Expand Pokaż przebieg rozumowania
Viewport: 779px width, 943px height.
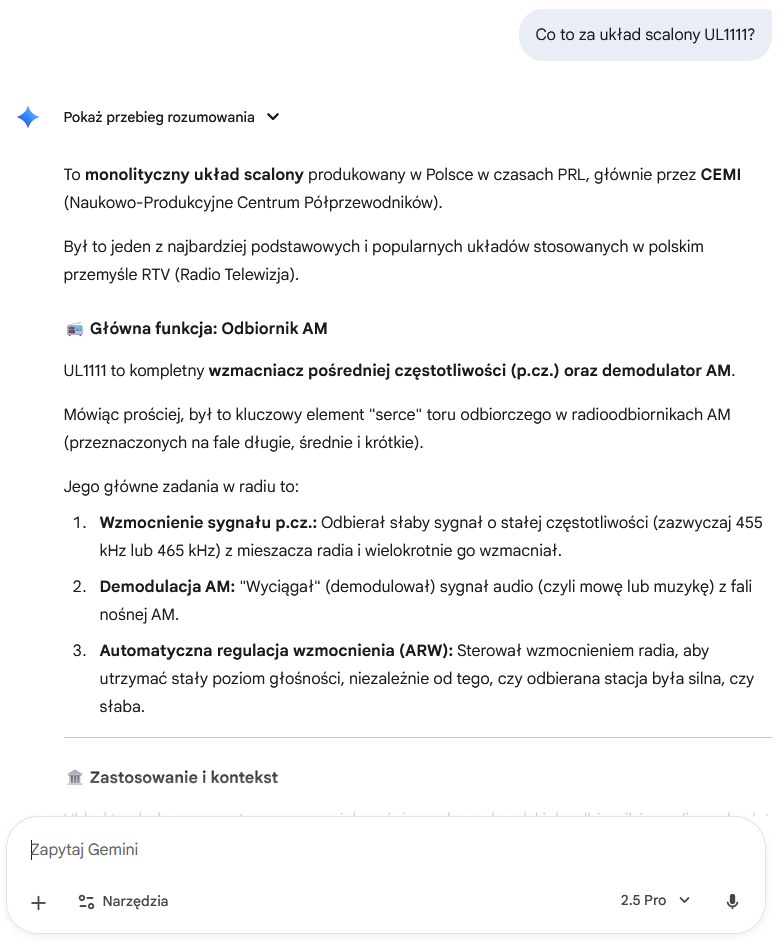click(x=171, y=117)
